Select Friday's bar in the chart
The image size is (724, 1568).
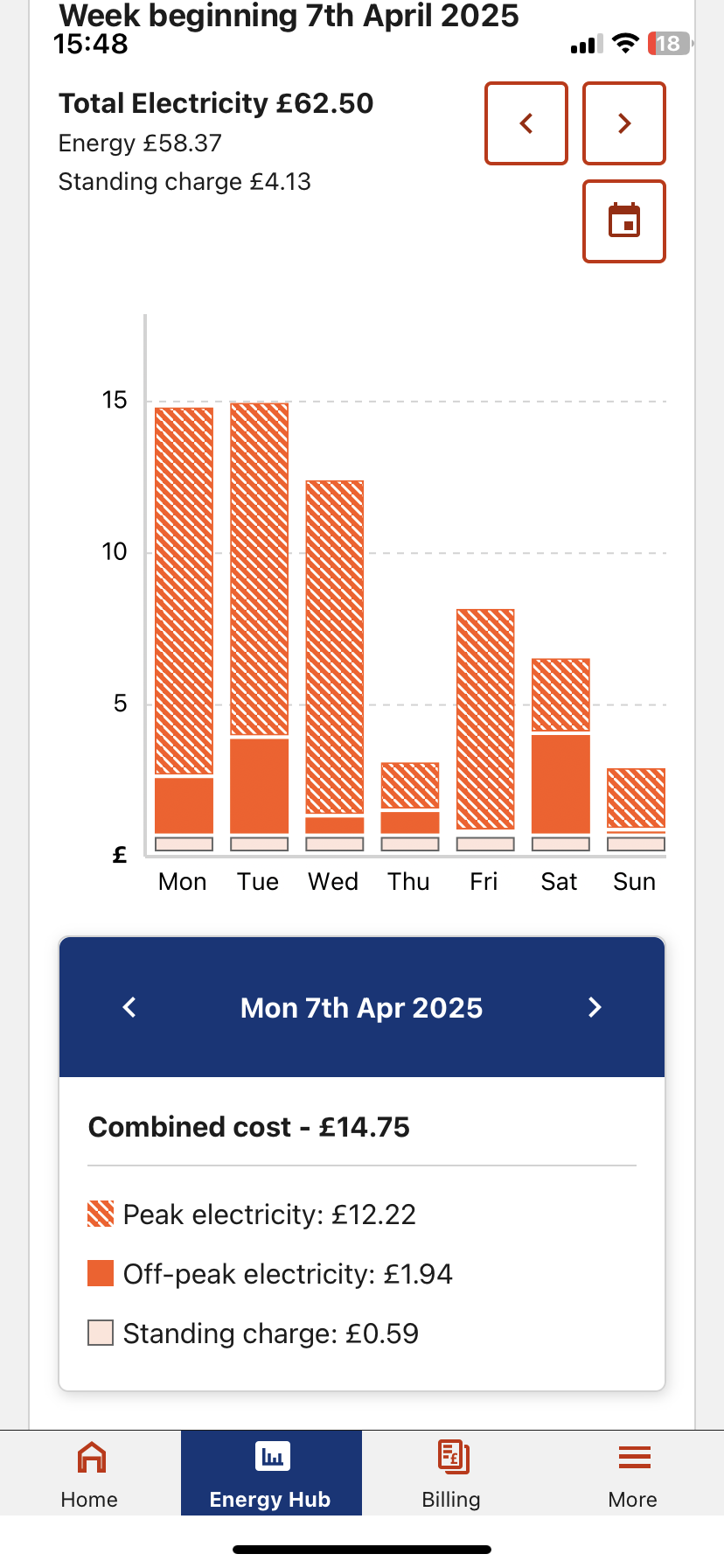pyautogui.click(x=485, y=730)
